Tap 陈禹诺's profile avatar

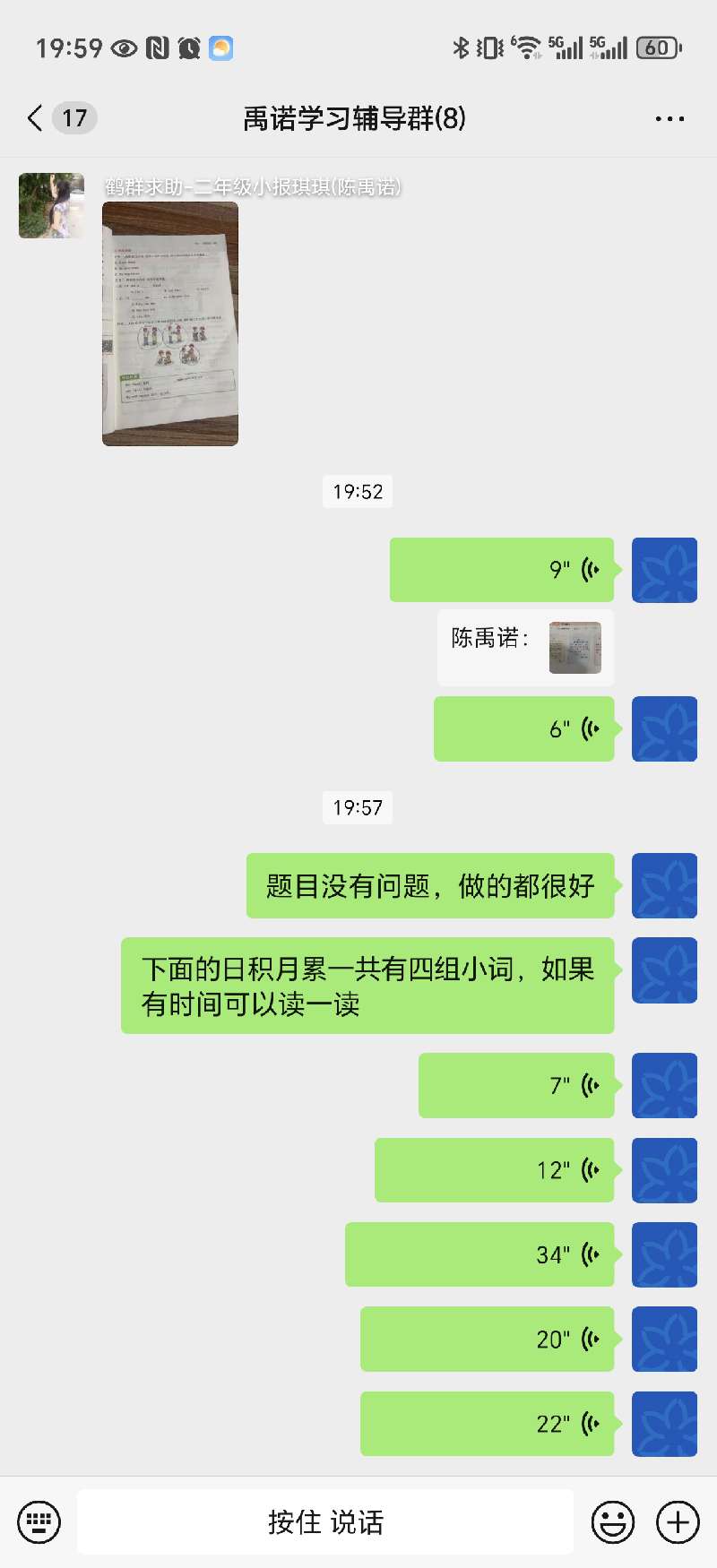(51, 206)
